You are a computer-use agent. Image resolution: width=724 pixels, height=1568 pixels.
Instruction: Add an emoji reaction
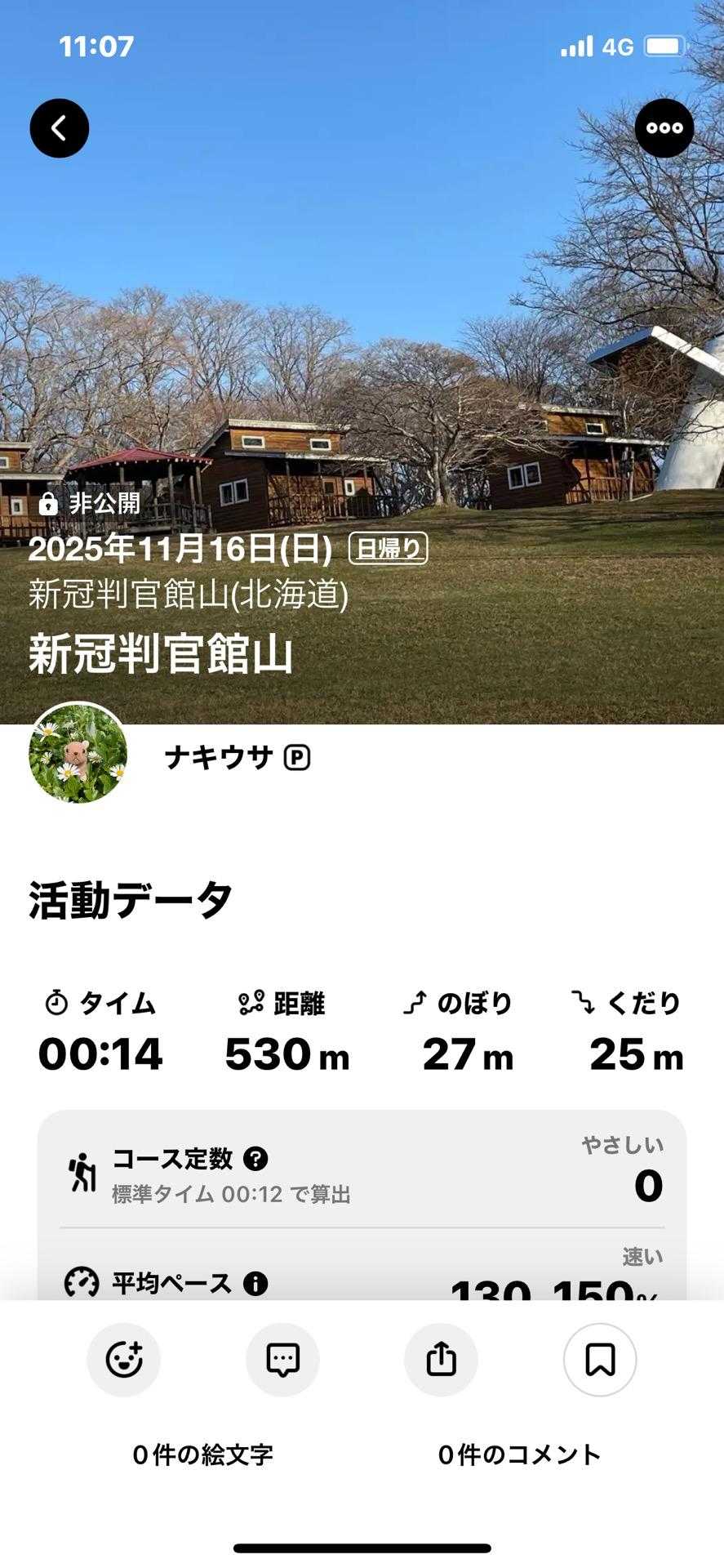[x=124, y=1360]
